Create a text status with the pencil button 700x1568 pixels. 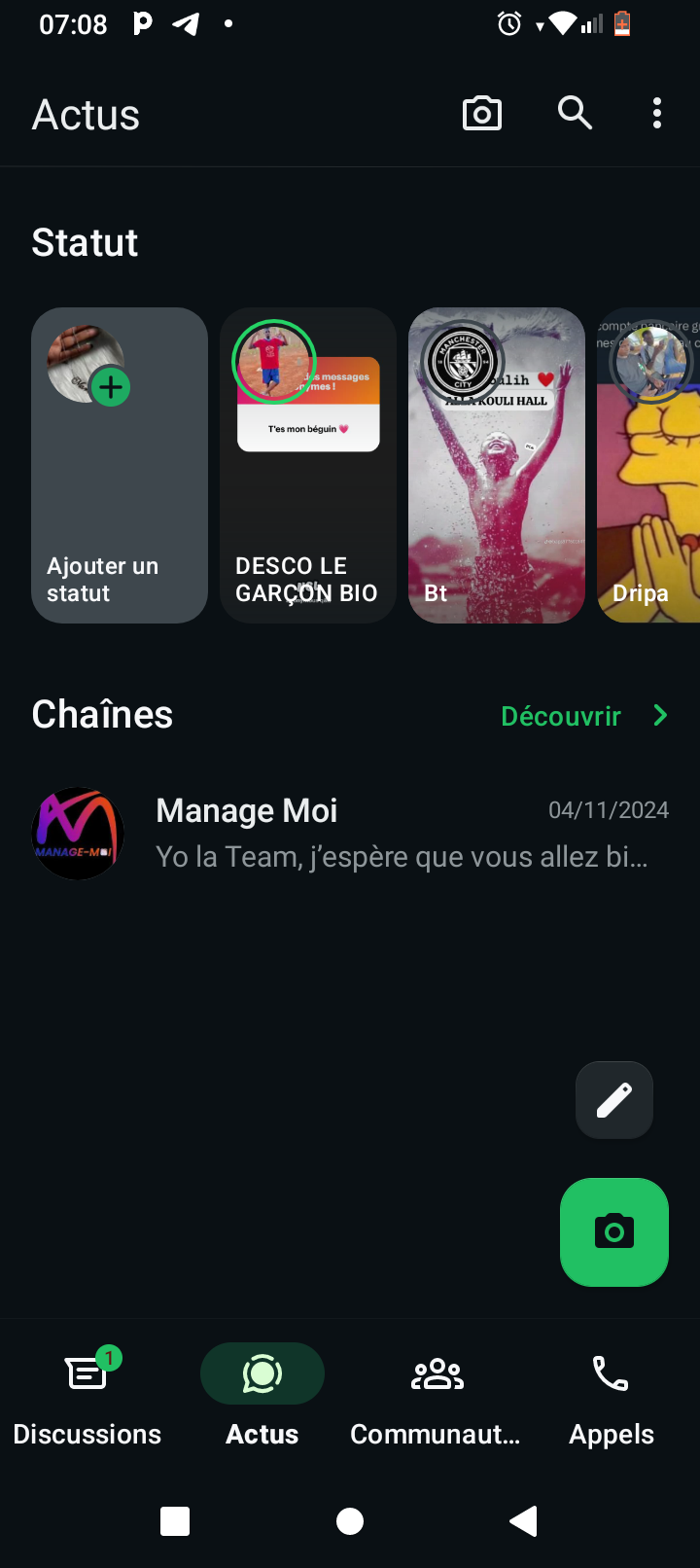coord(614,1100)
